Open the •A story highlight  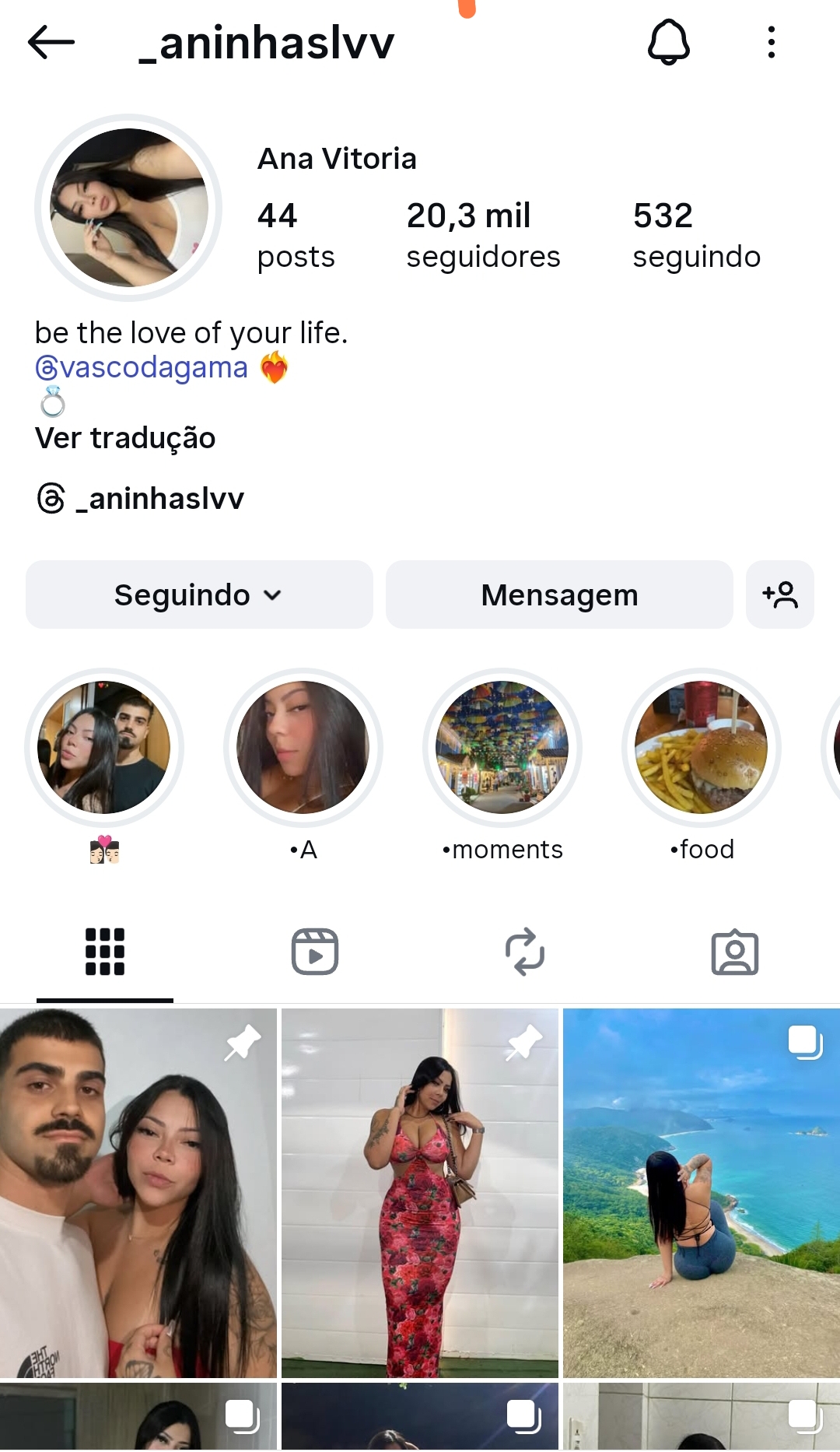click(x=303, y=748)
